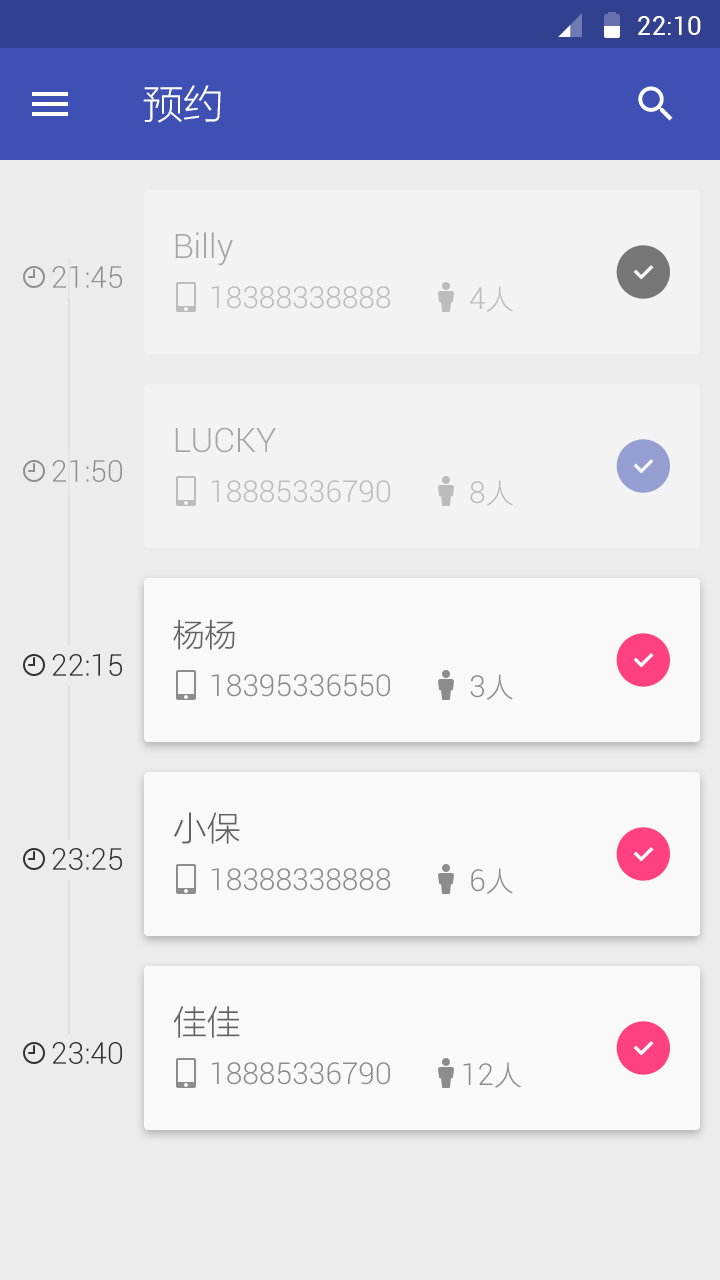The width and height of the screenshot is (720, 1280).
Task: Toggle the checkmark on 佳佳's reservation
Action: [643, 1048]
